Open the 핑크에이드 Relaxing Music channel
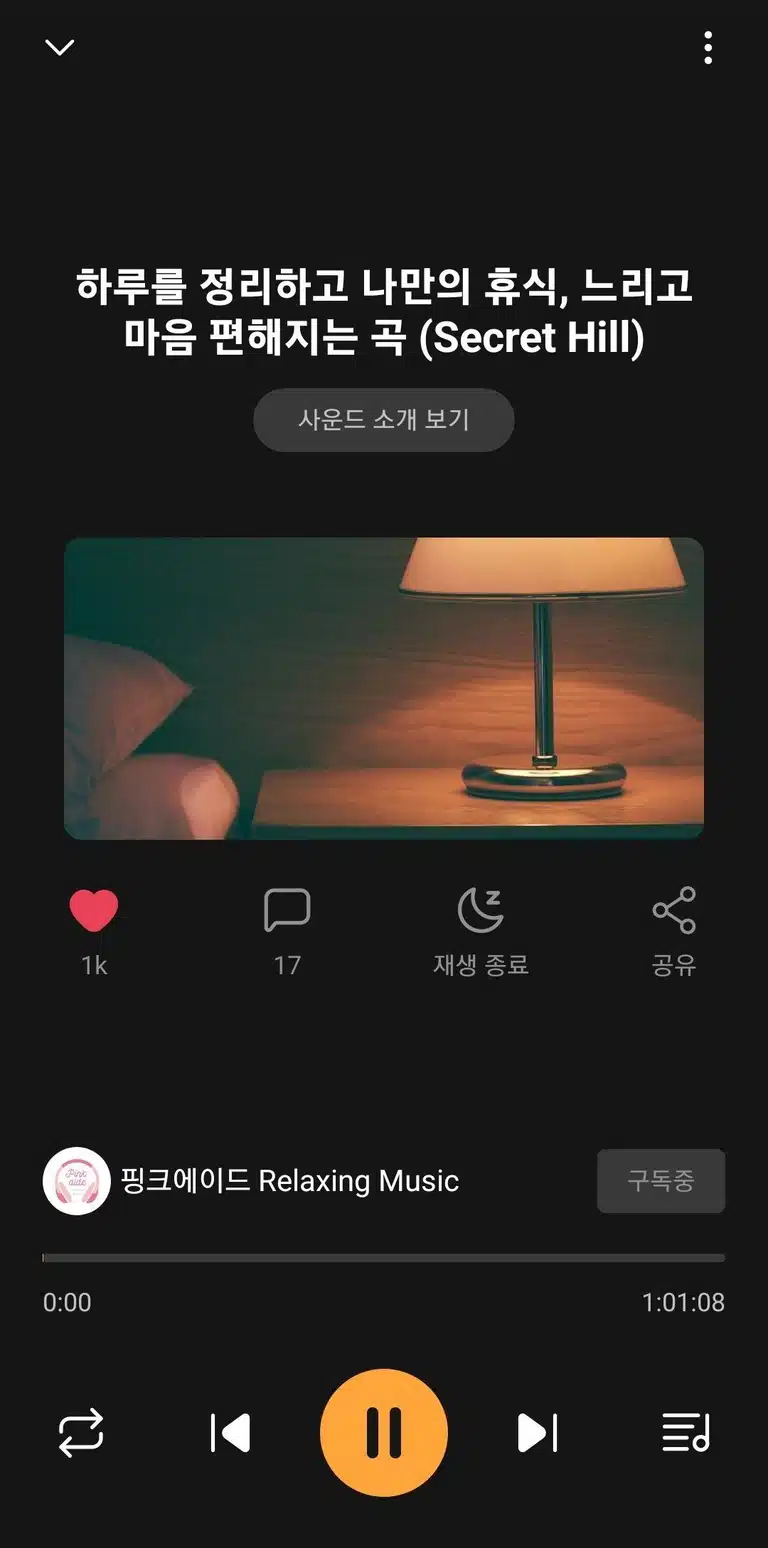The width and height of the screenshot is (768, 1548). pyautogui.click(x=251, y=1181)
